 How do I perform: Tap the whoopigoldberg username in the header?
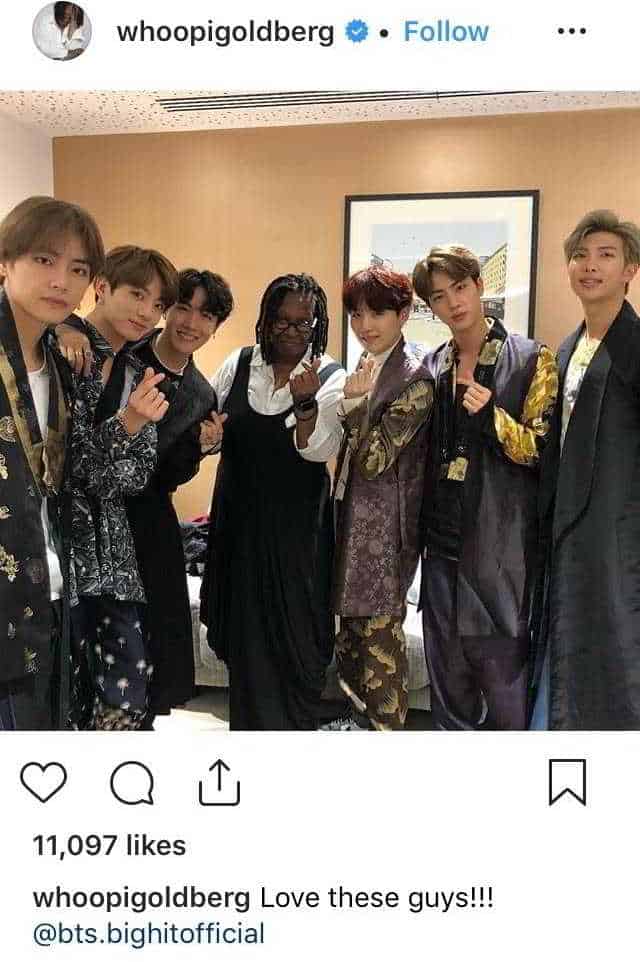pyautogui.click(x=225, y=32)
